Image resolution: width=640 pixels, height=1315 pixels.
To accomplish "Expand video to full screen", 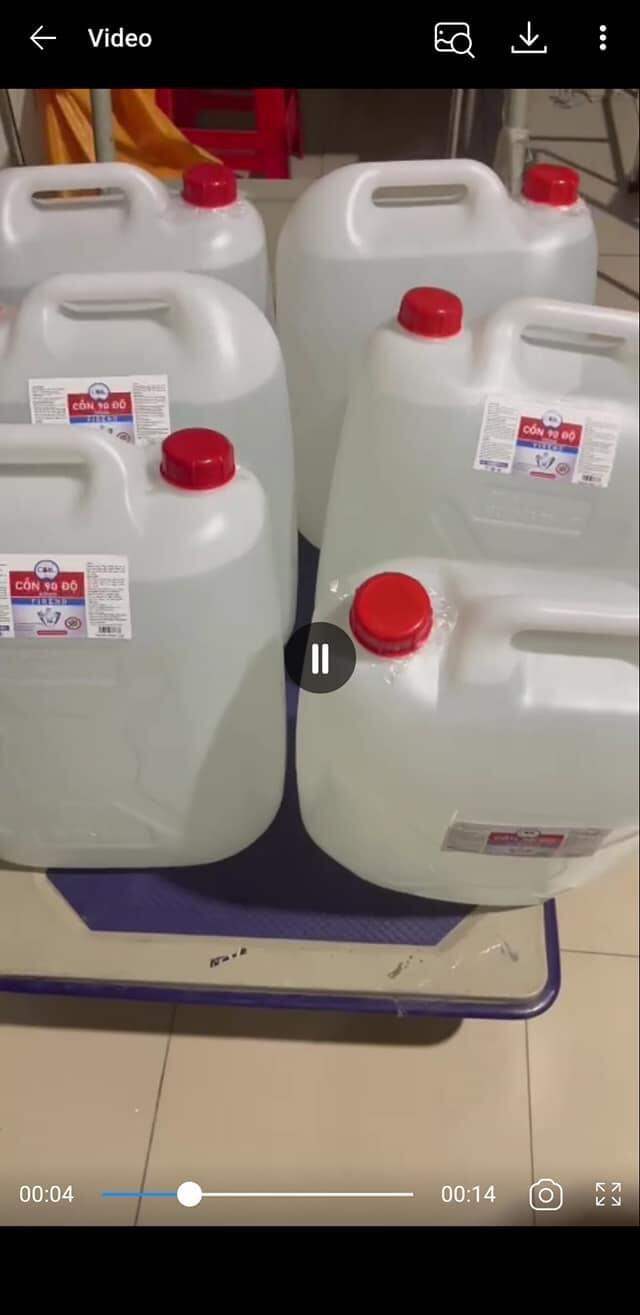I will click(x=608, y=1194).
